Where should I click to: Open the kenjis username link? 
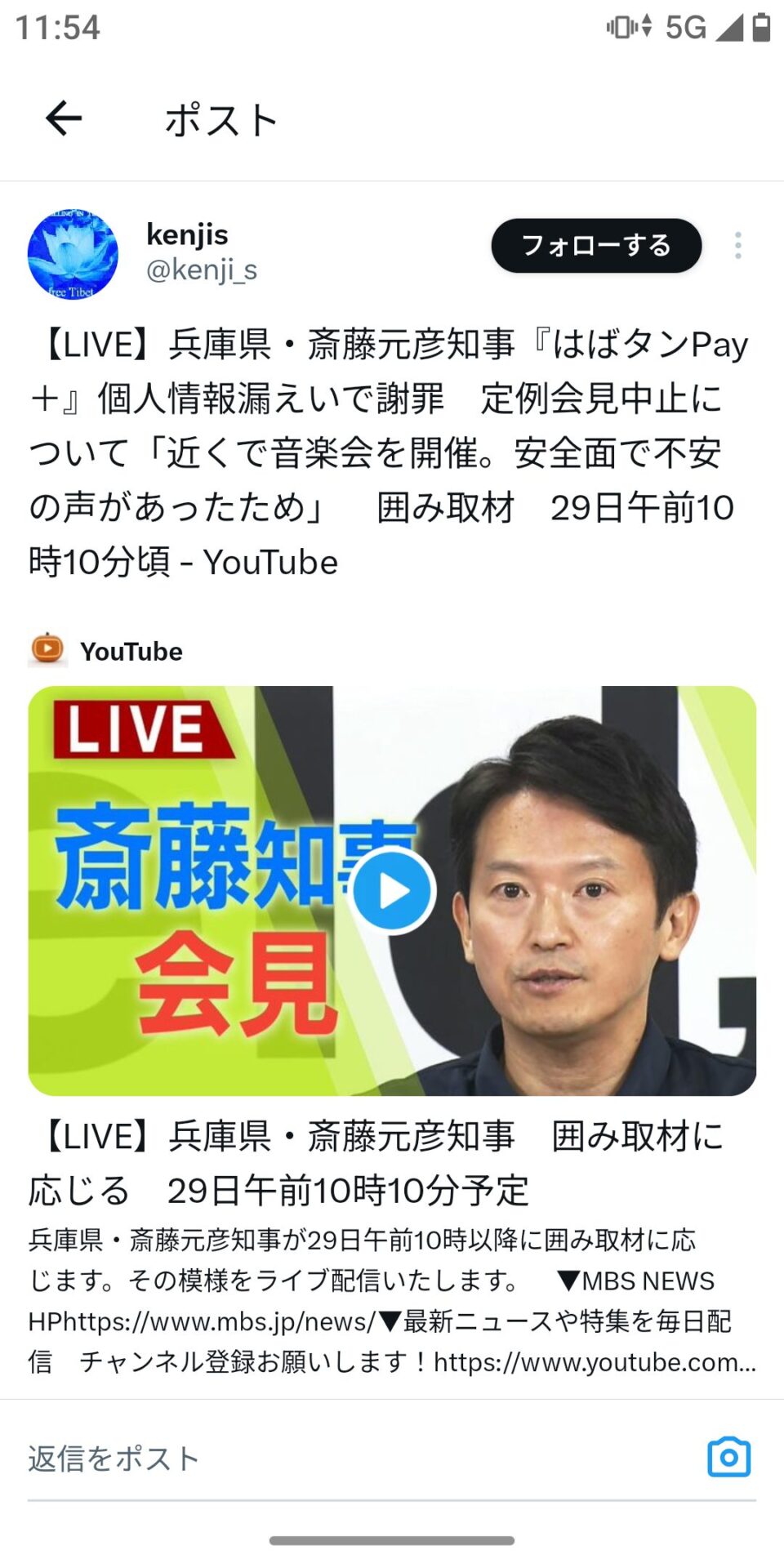click(187, 234)
